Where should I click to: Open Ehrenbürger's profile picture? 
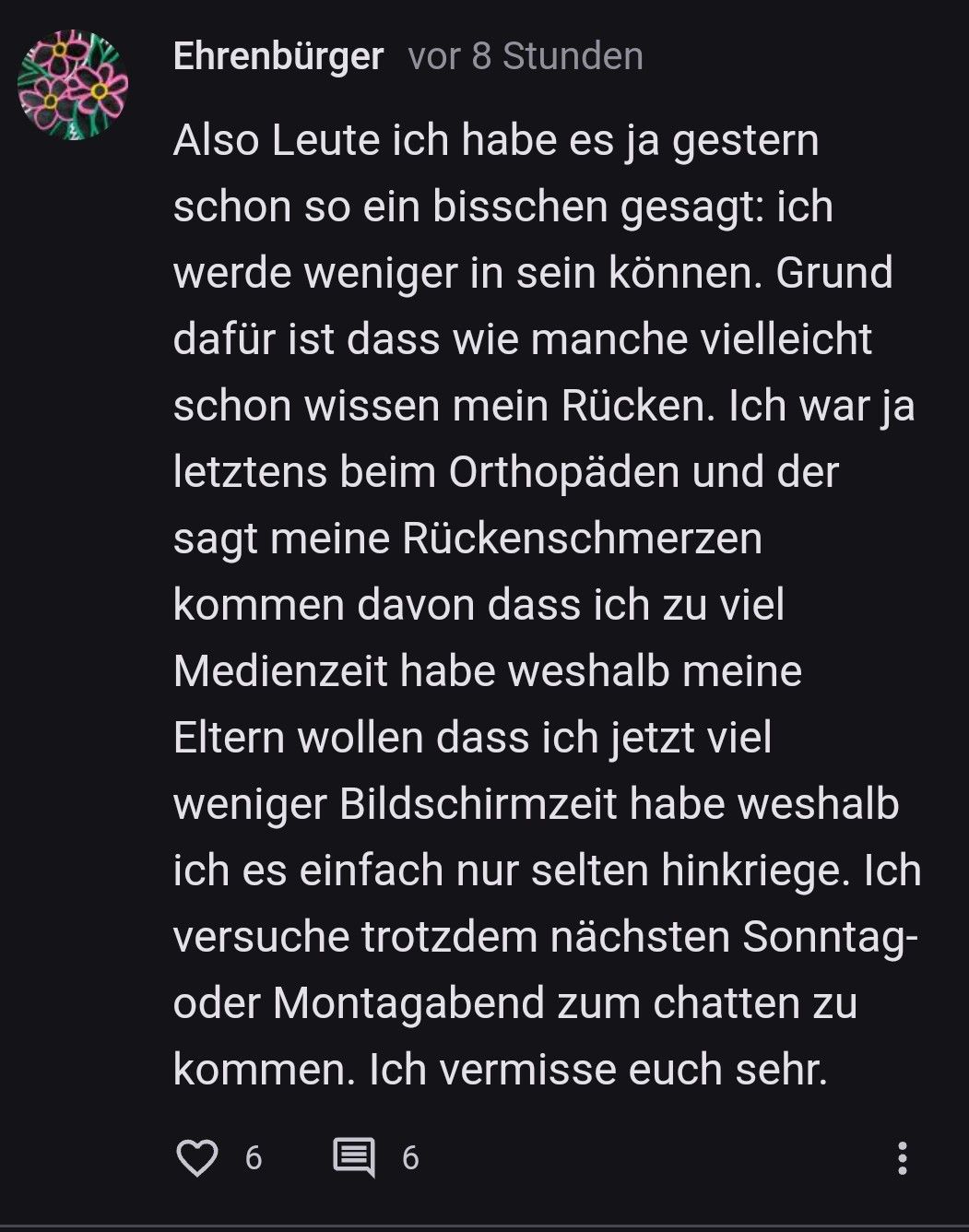(x=72, y=85)
